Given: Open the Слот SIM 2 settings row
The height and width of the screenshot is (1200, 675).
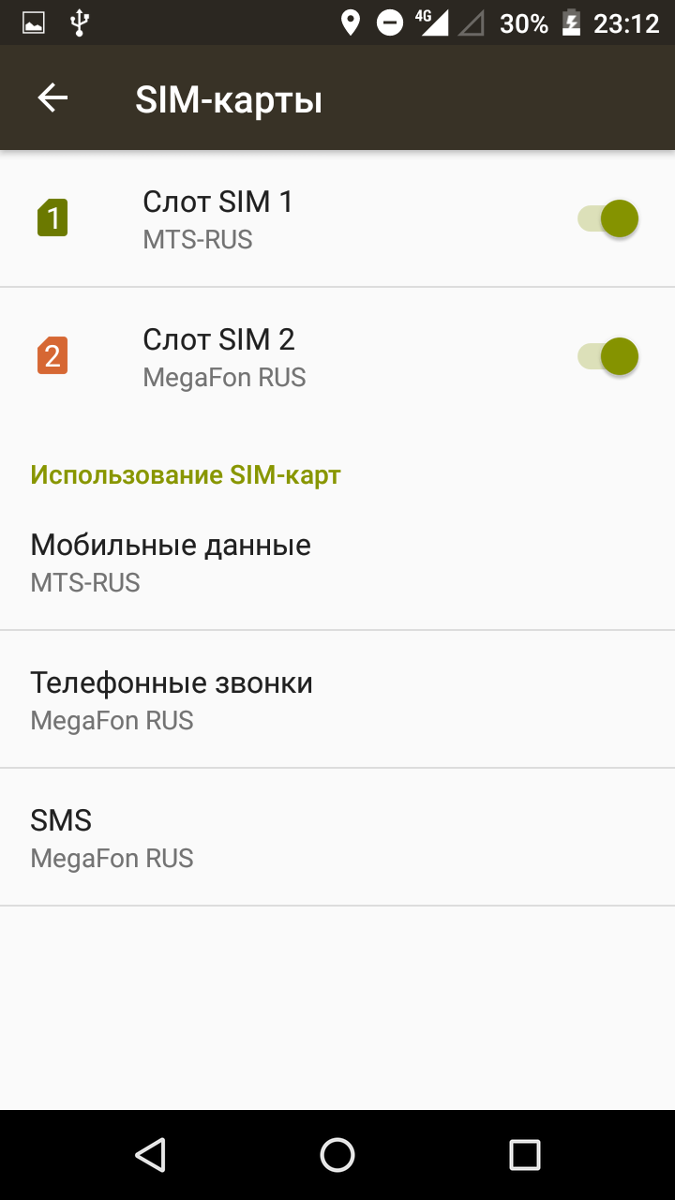Looking at the screenshot, I should tap(337, 357).
